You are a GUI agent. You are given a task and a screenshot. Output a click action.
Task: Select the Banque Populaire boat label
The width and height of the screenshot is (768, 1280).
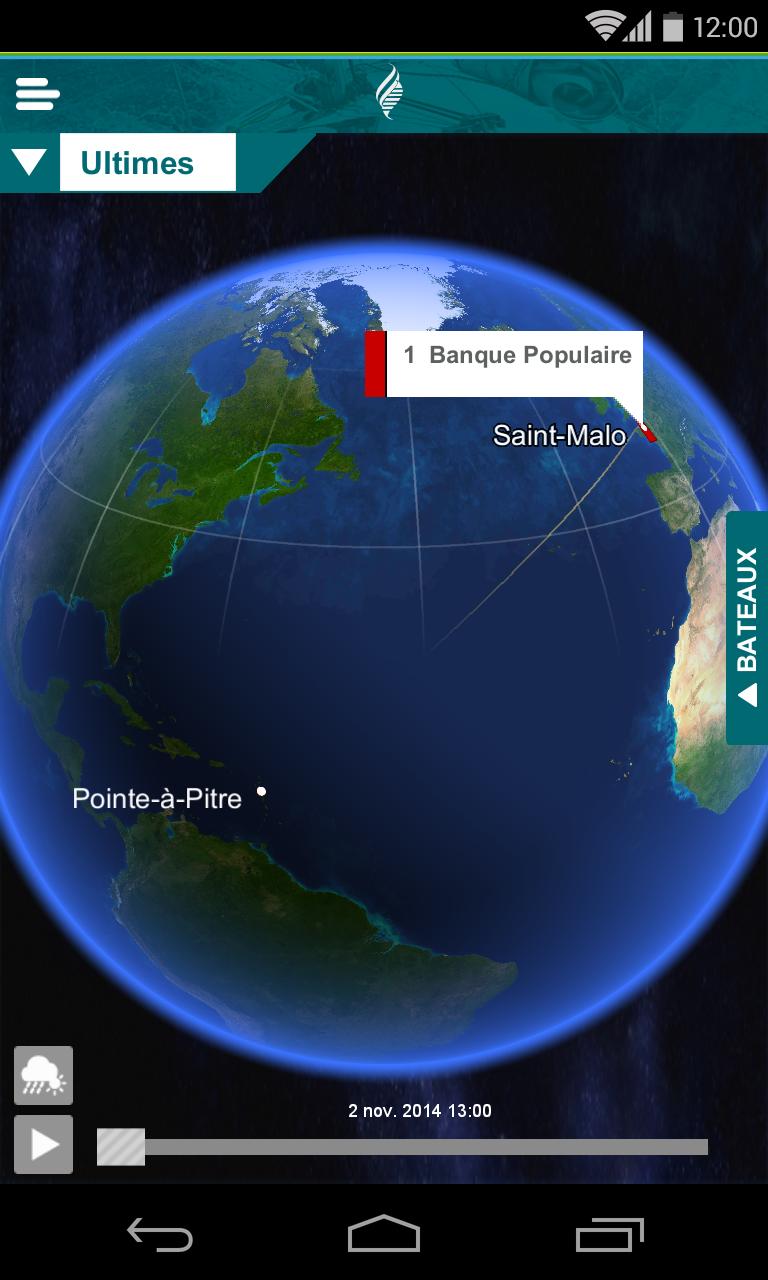pyautogui.click(x=515, y=356)
